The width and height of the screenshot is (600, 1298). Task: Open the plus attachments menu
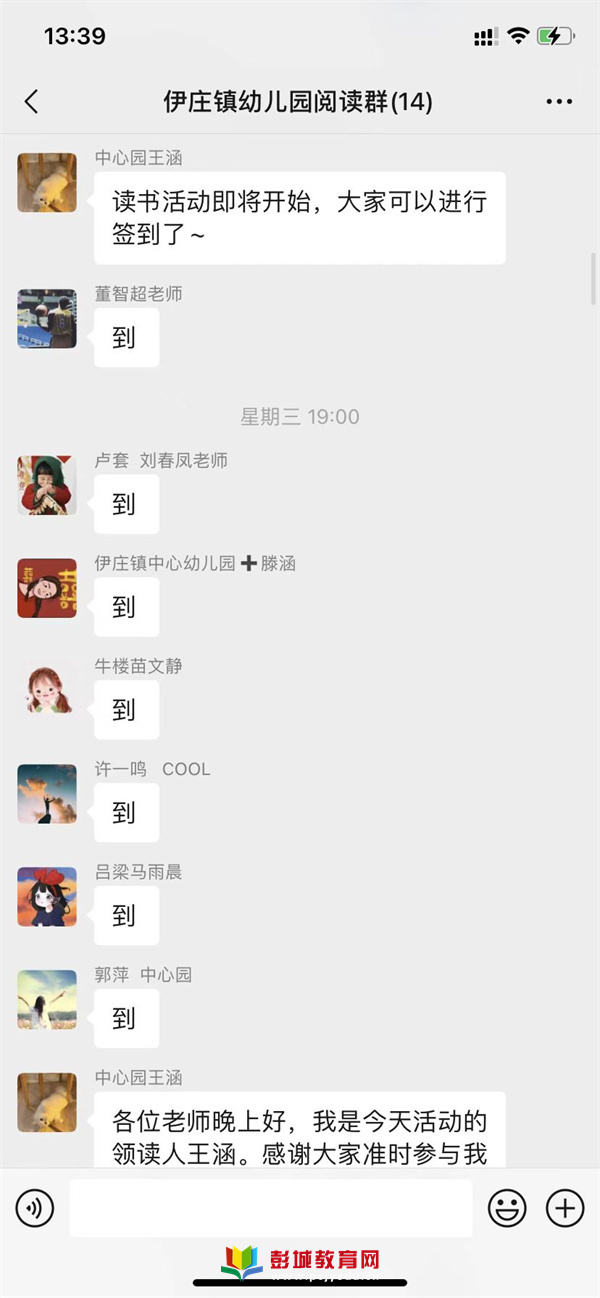[x=565, y=1208]
